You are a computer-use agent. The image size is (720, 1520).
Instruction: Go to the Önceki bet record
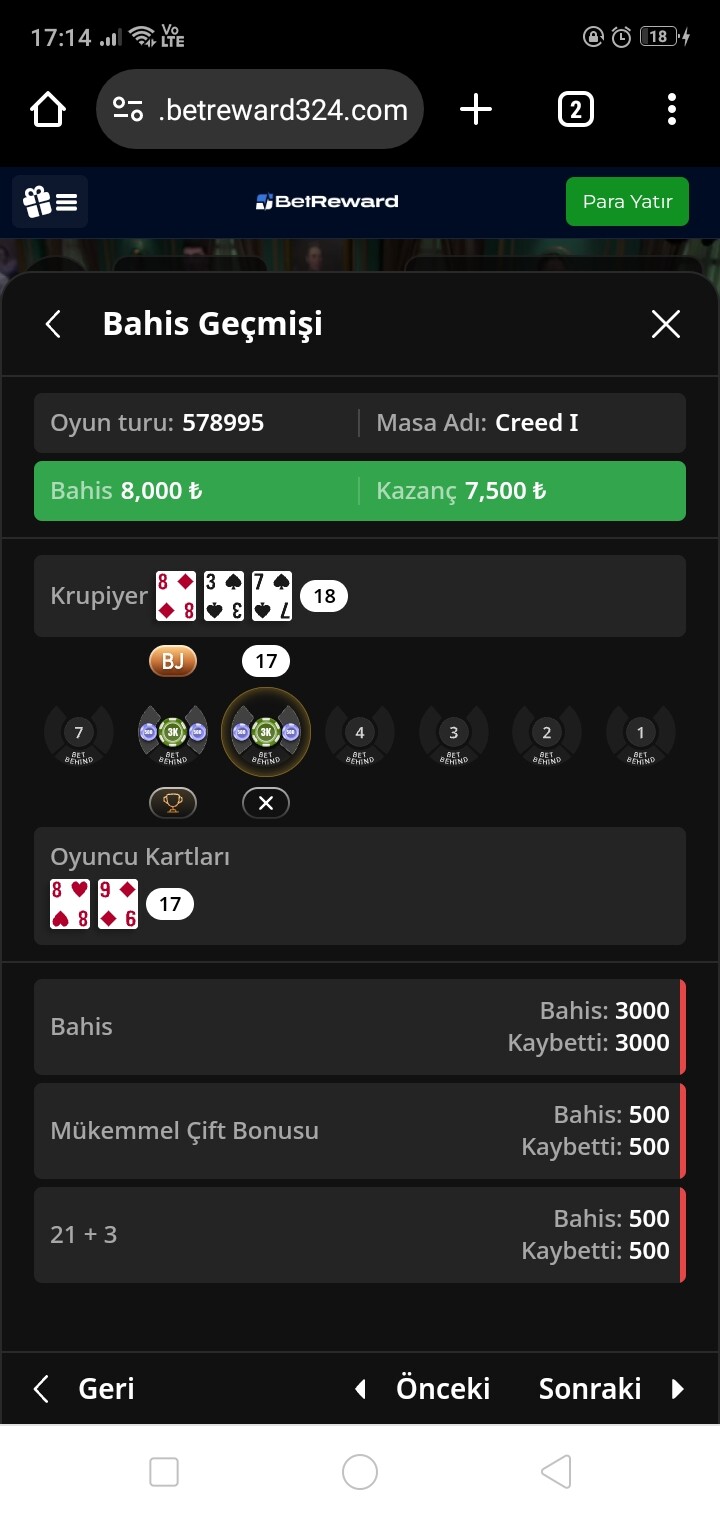(x=423, y=1388)
